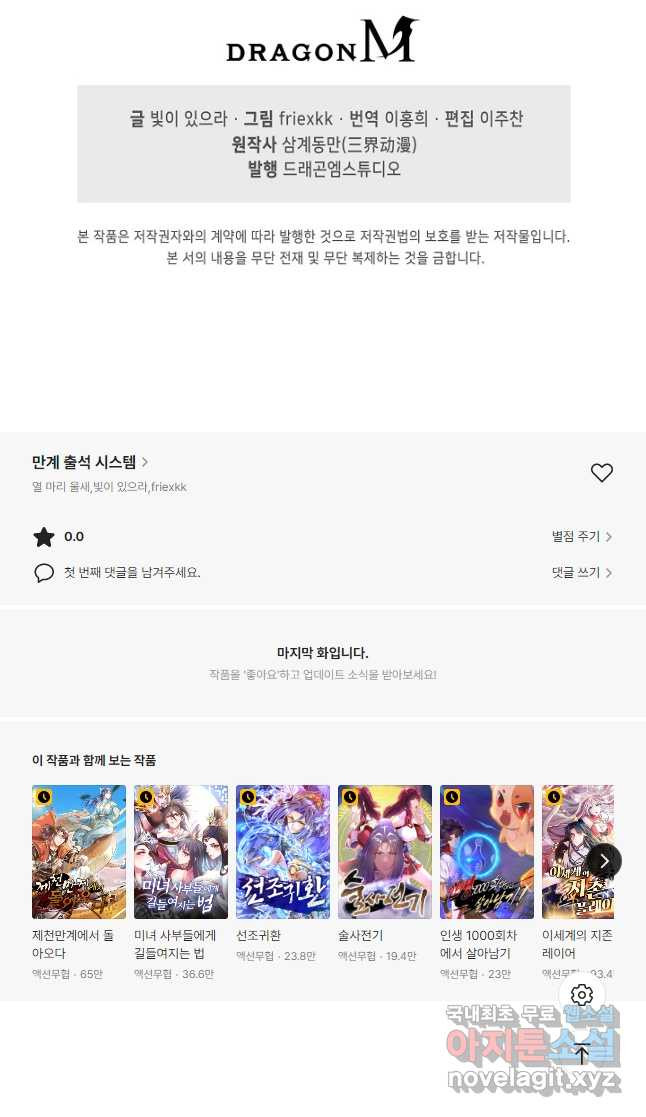The image size is (646, 1117).
Task: Show next recommended titles with the arrow
Action: [x=604, y=861]
